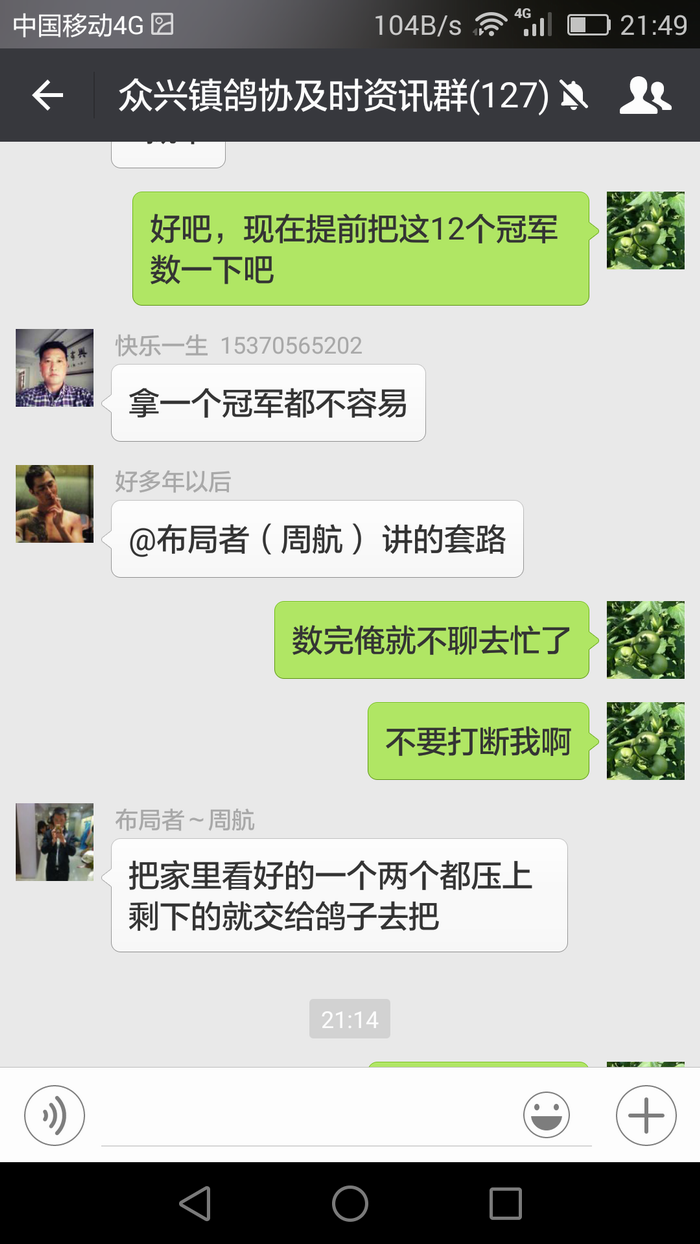This screenshot has width=700, height=1244.
Task: Open recent apps overview
Action: tap(505, 1203)
